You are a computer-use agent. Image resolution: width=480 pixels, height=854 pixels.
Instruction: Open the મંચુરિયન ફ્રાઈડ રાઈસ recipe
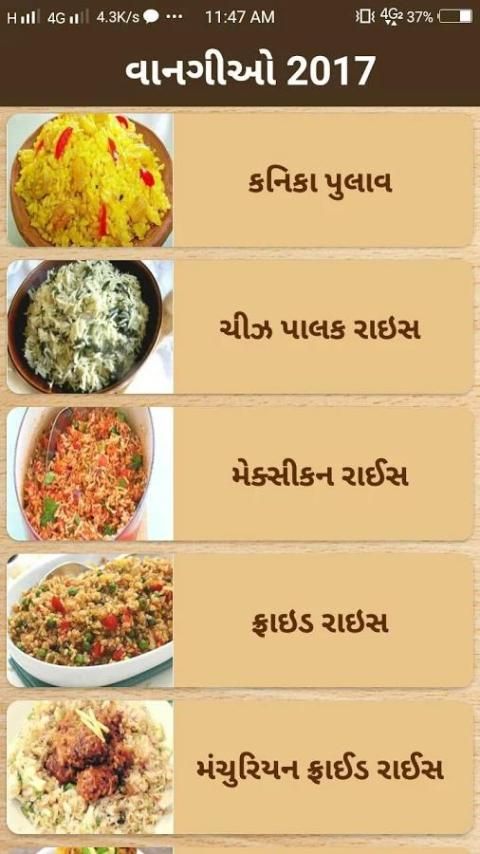point(240,767)
